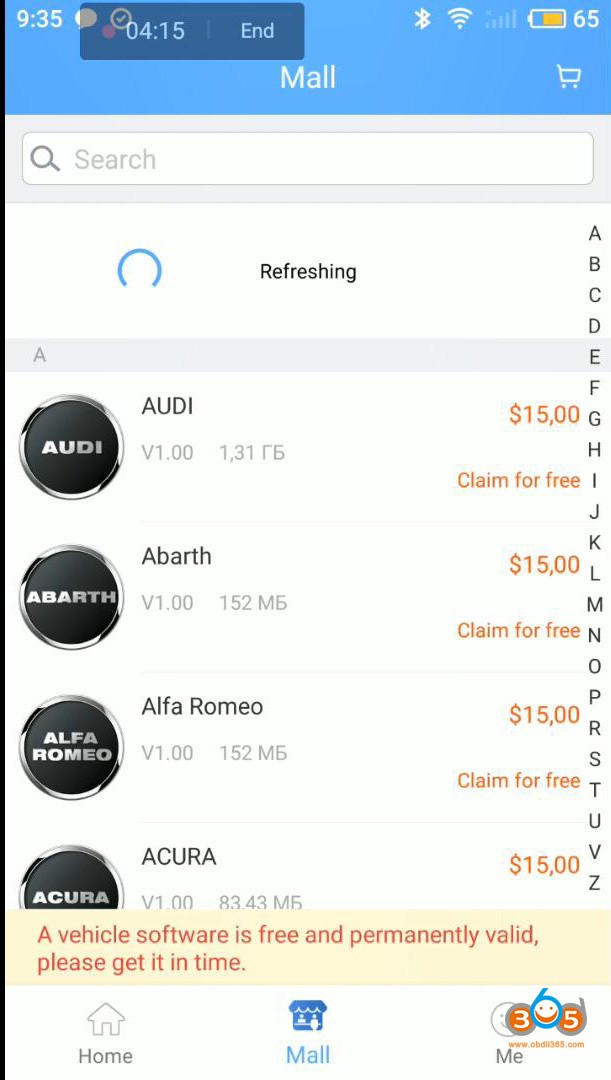Open the shopping cart
The width and height of the screenshot is (611, 1080).
point(568,77)
